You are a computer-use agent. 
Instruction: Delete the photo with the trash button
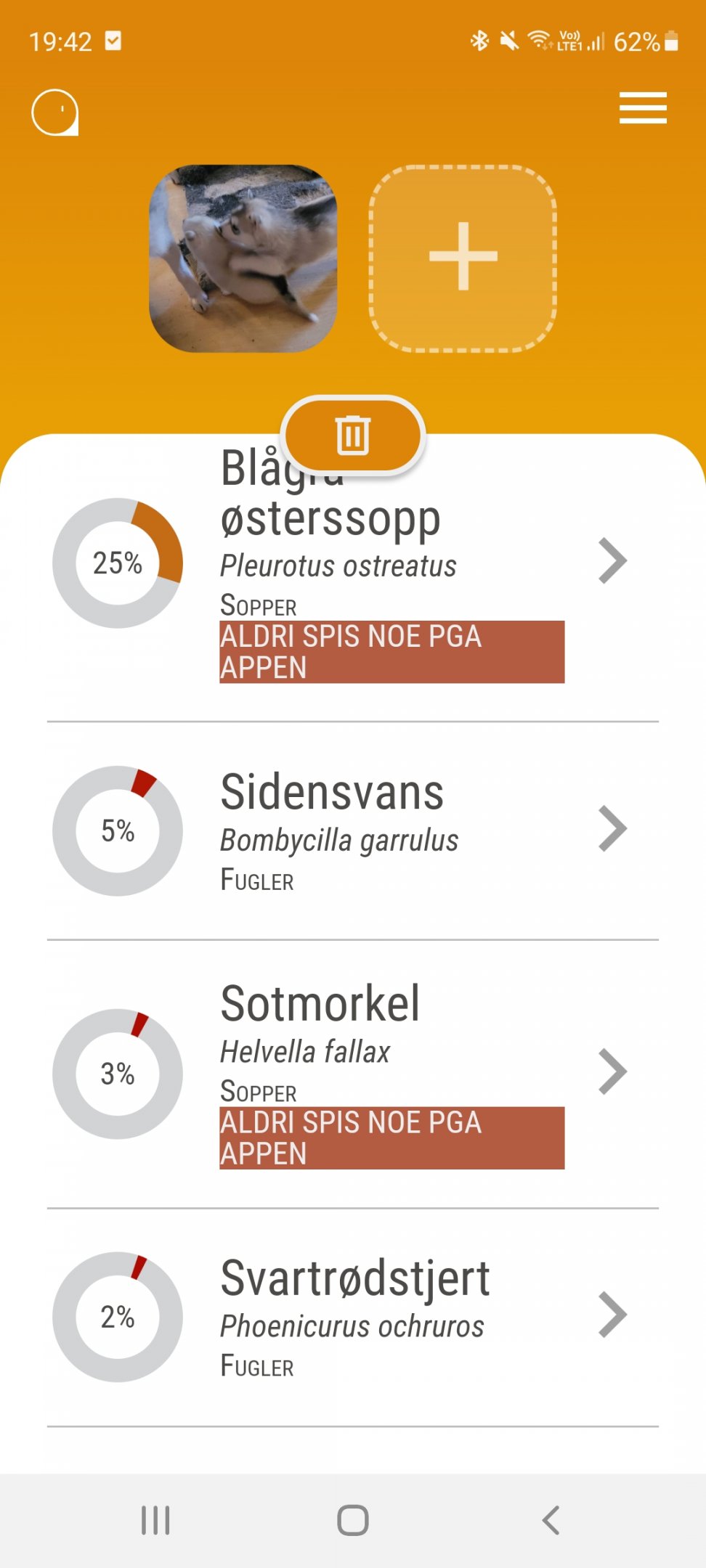pyautogui.click(x=353, y=435)
